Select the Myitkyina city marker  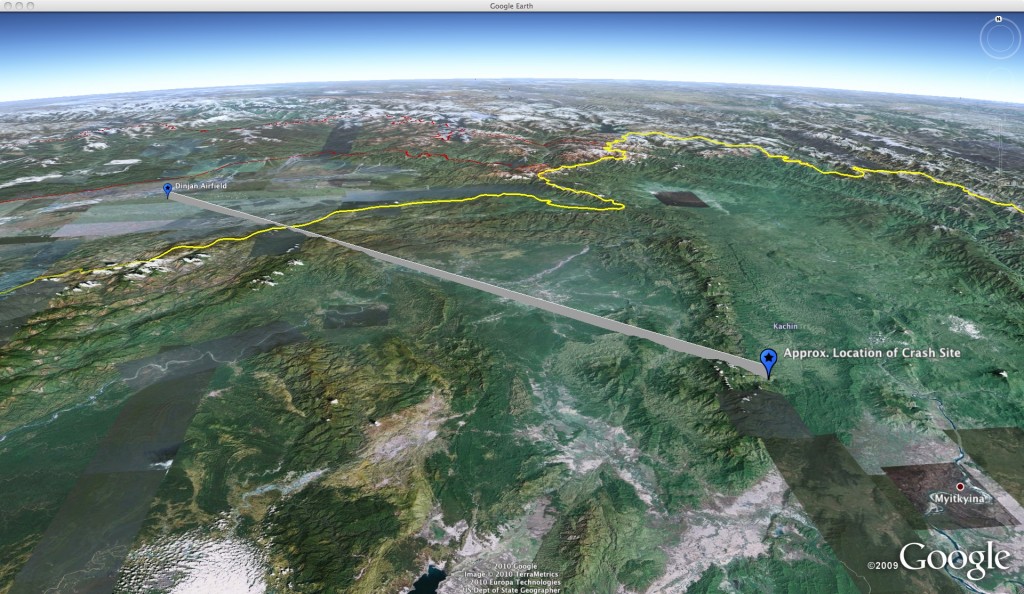(960, 487)
